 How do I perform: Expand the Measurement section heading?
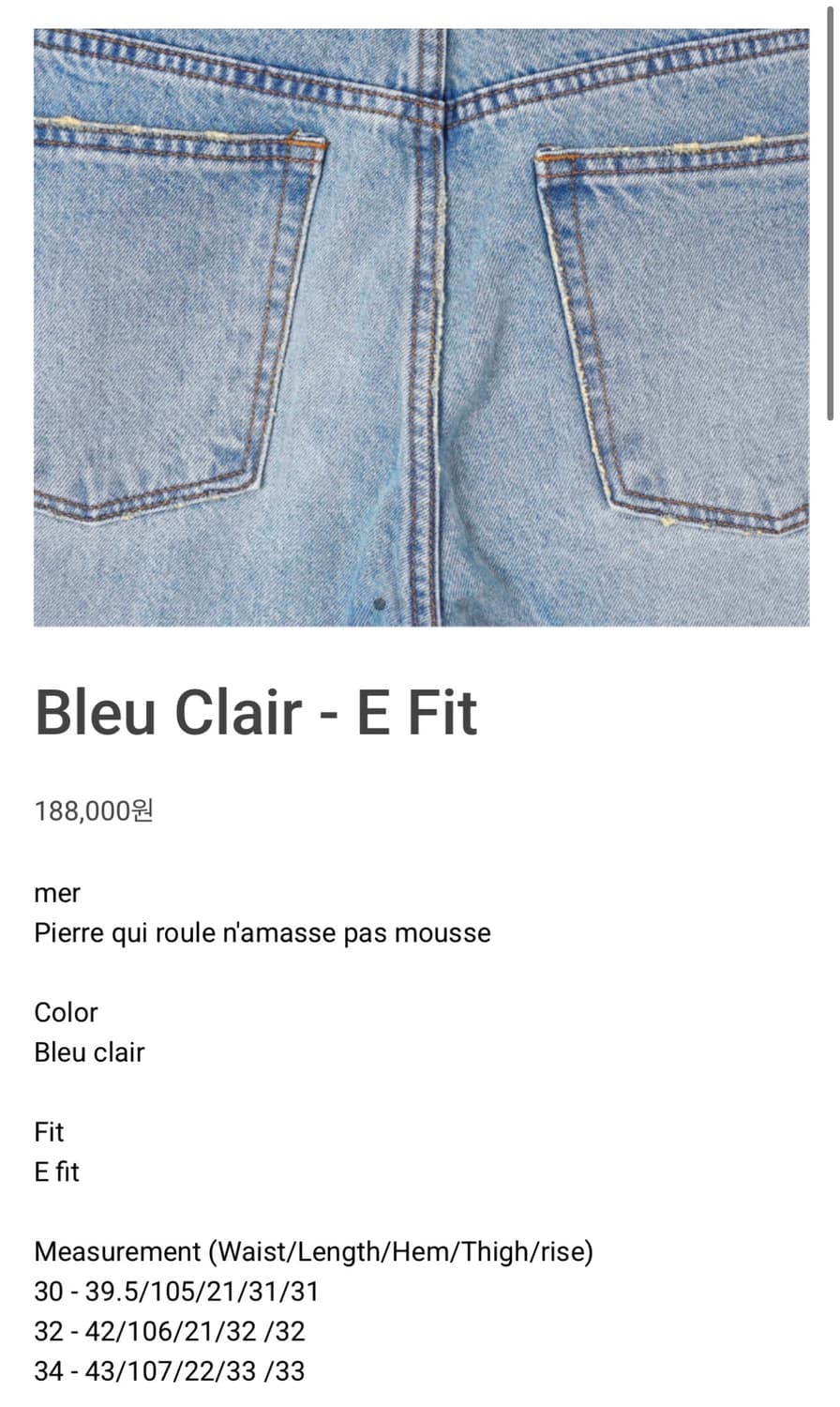314,1251
